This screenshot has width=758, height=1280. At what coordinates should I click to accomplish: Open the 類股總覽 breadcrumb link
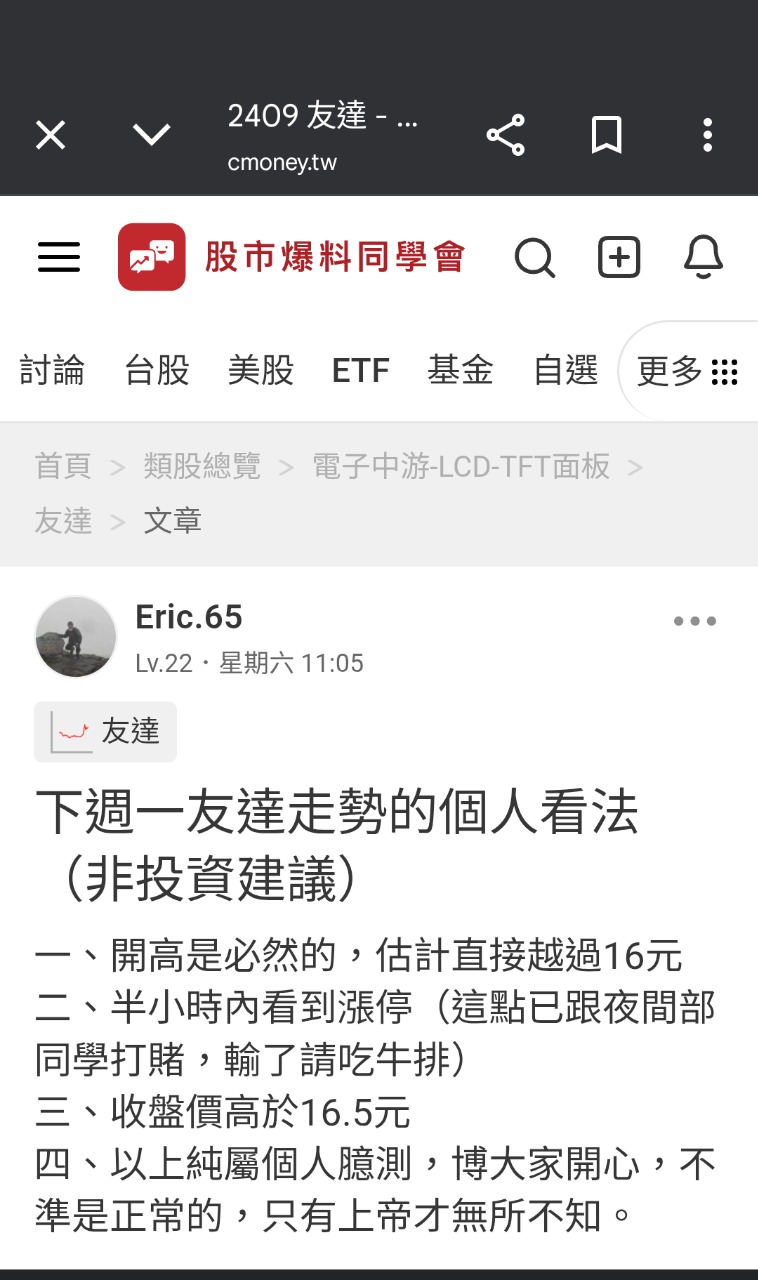[x=200, y=466]
